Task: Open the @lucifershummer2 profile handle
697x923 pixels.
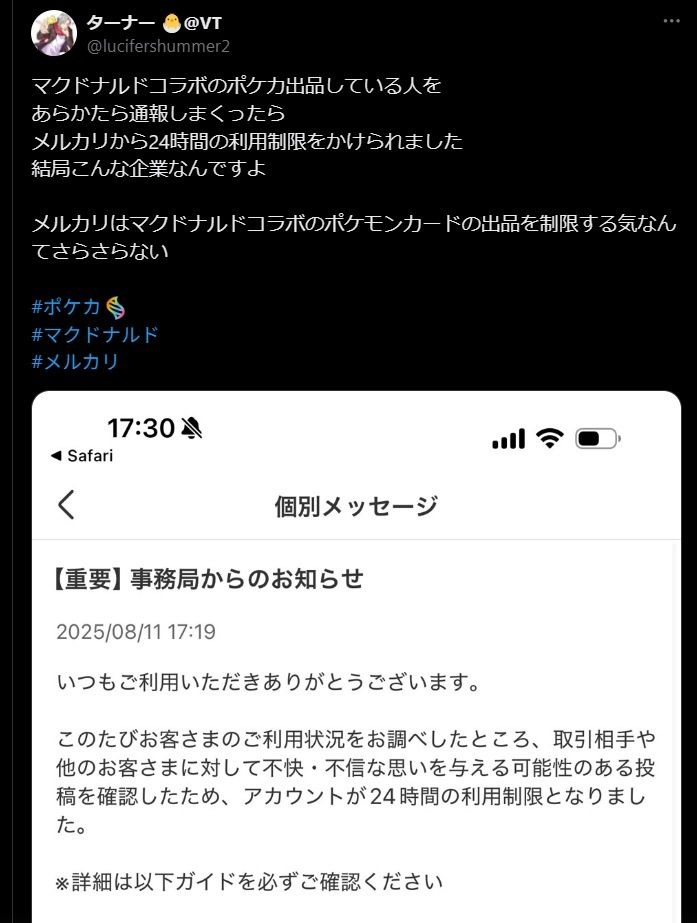Action: coord(158,46)
